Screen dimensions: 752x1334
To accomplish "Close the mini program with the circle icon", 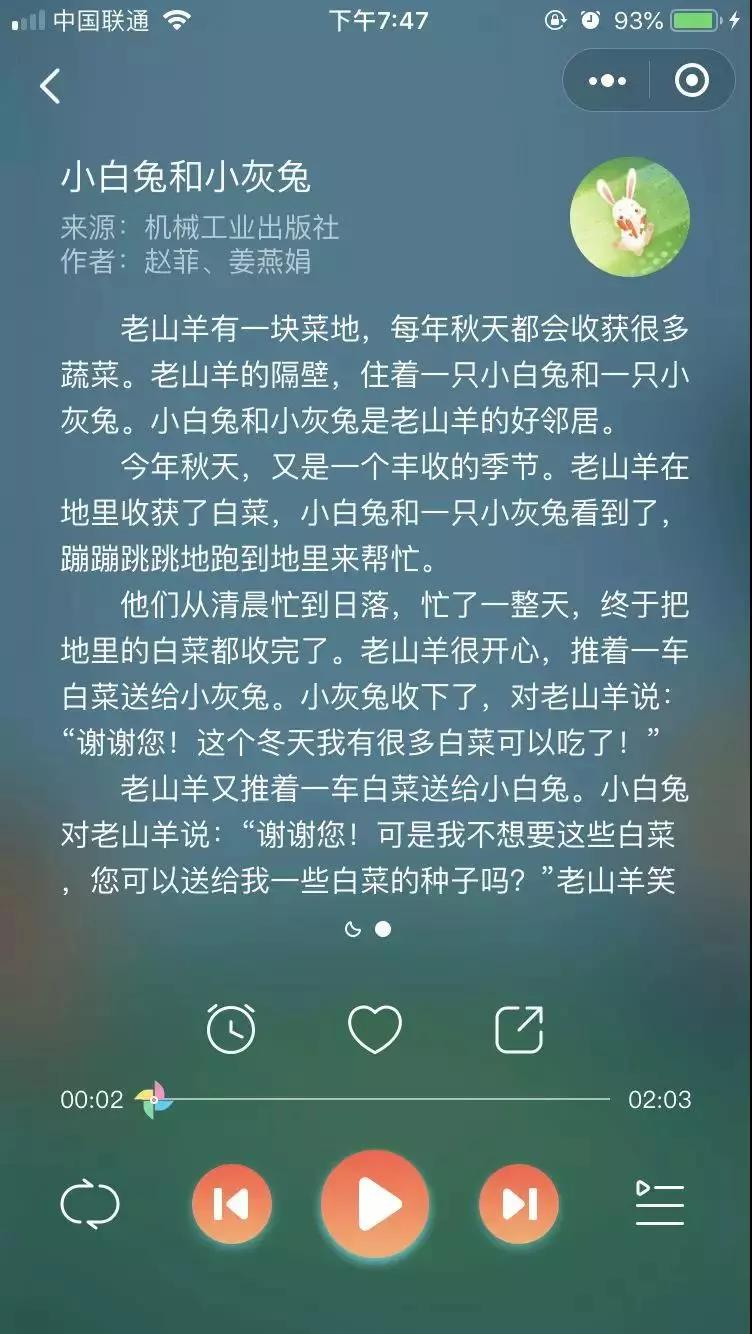I will 692,81.
